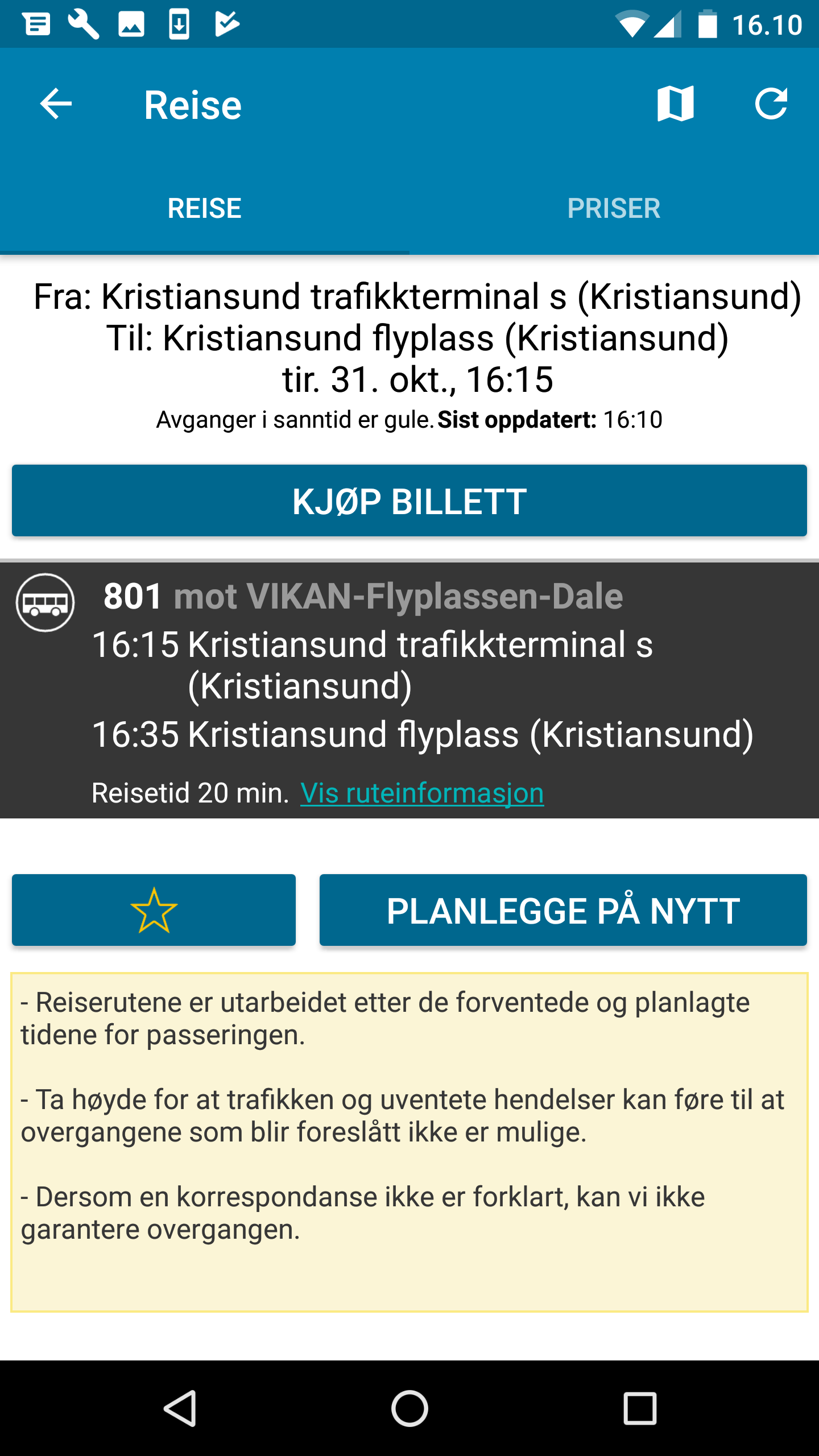Open the map view icon
819x1456 pixels.
[675, 104]
